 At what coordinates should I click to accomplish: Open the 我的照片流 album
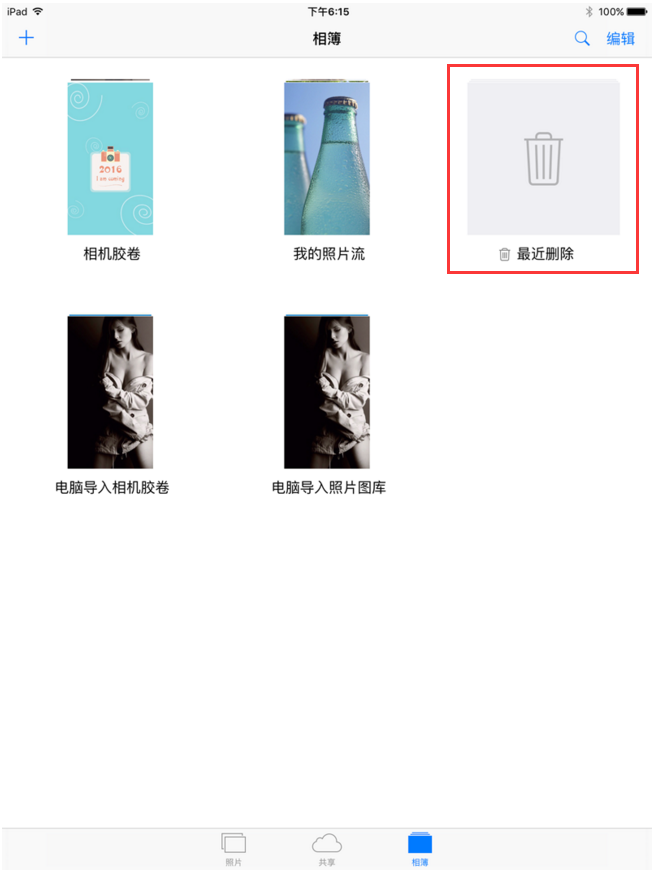point(327,158)
